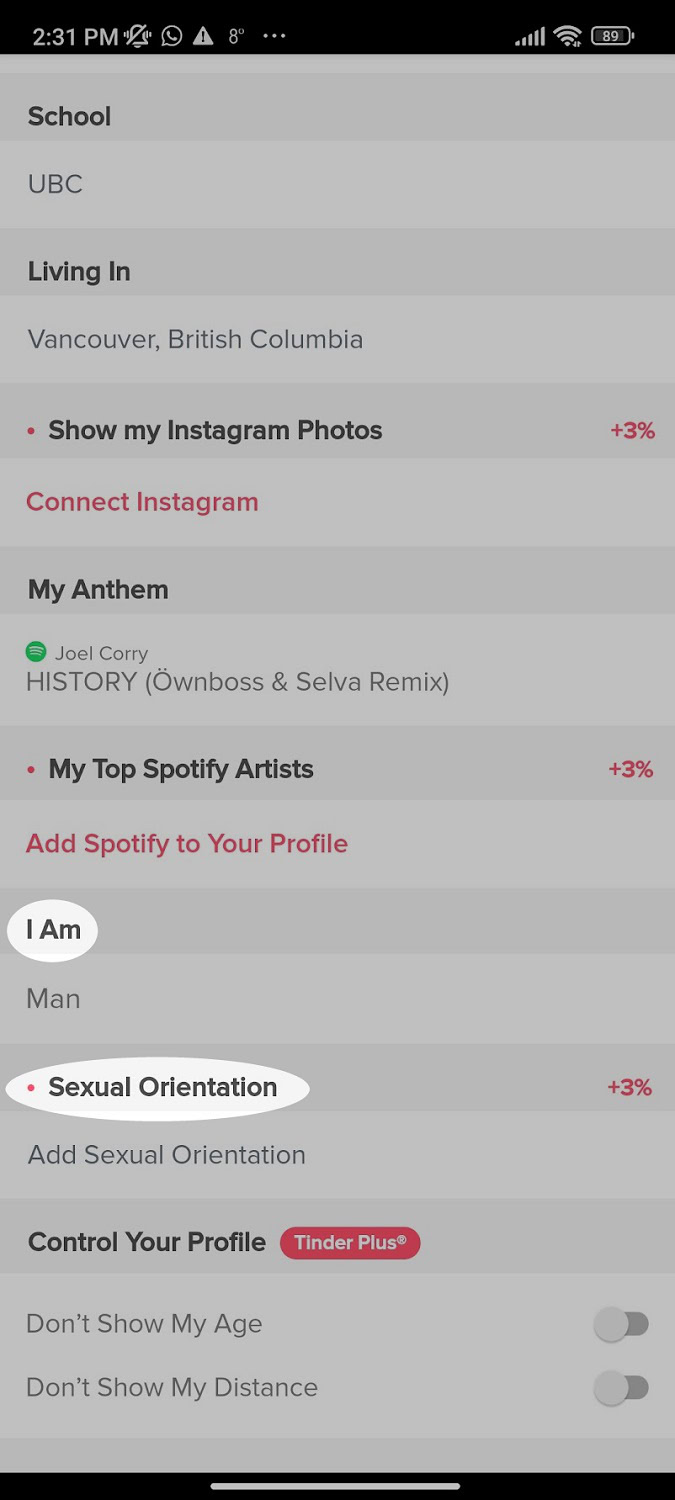Enable Don't Show My Age
This screenshot has height=1500, width=675.
tap(622, 1325)
